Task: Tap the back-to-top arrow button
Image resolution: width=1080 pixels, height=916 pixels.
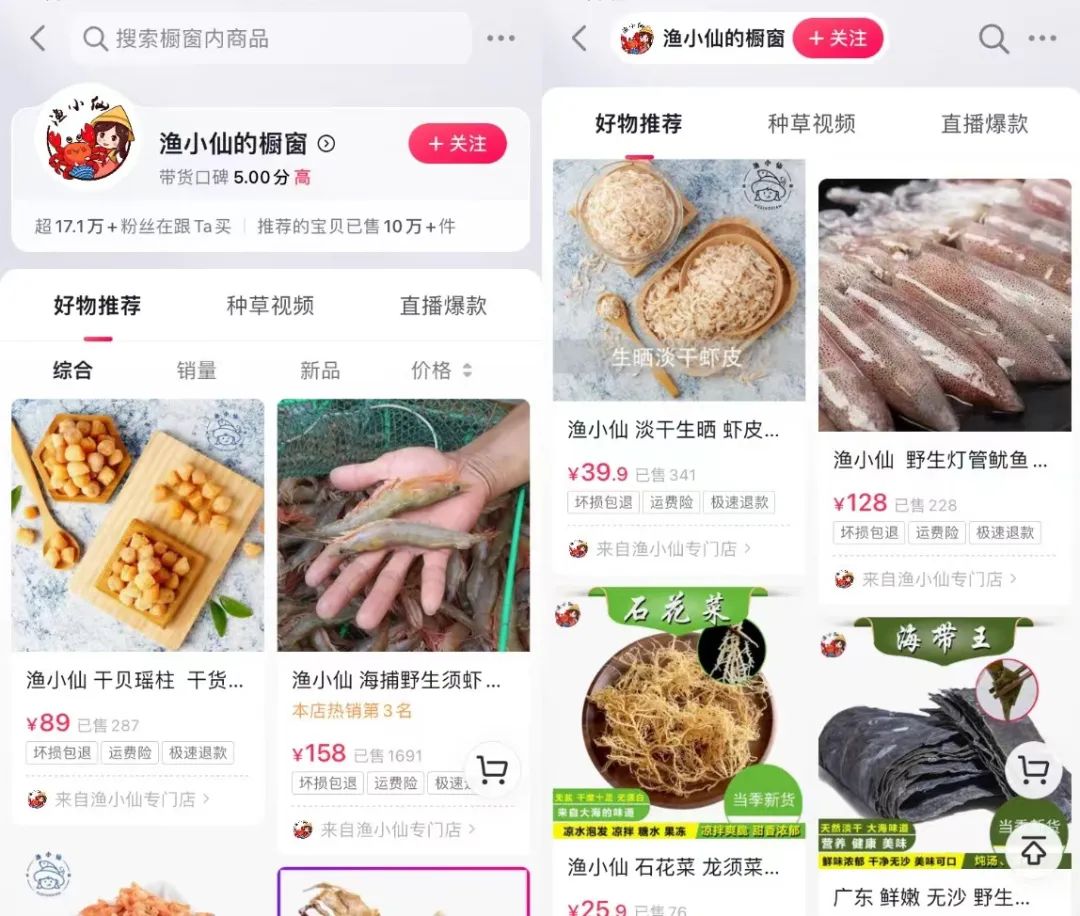Action: pos(1034,852)
